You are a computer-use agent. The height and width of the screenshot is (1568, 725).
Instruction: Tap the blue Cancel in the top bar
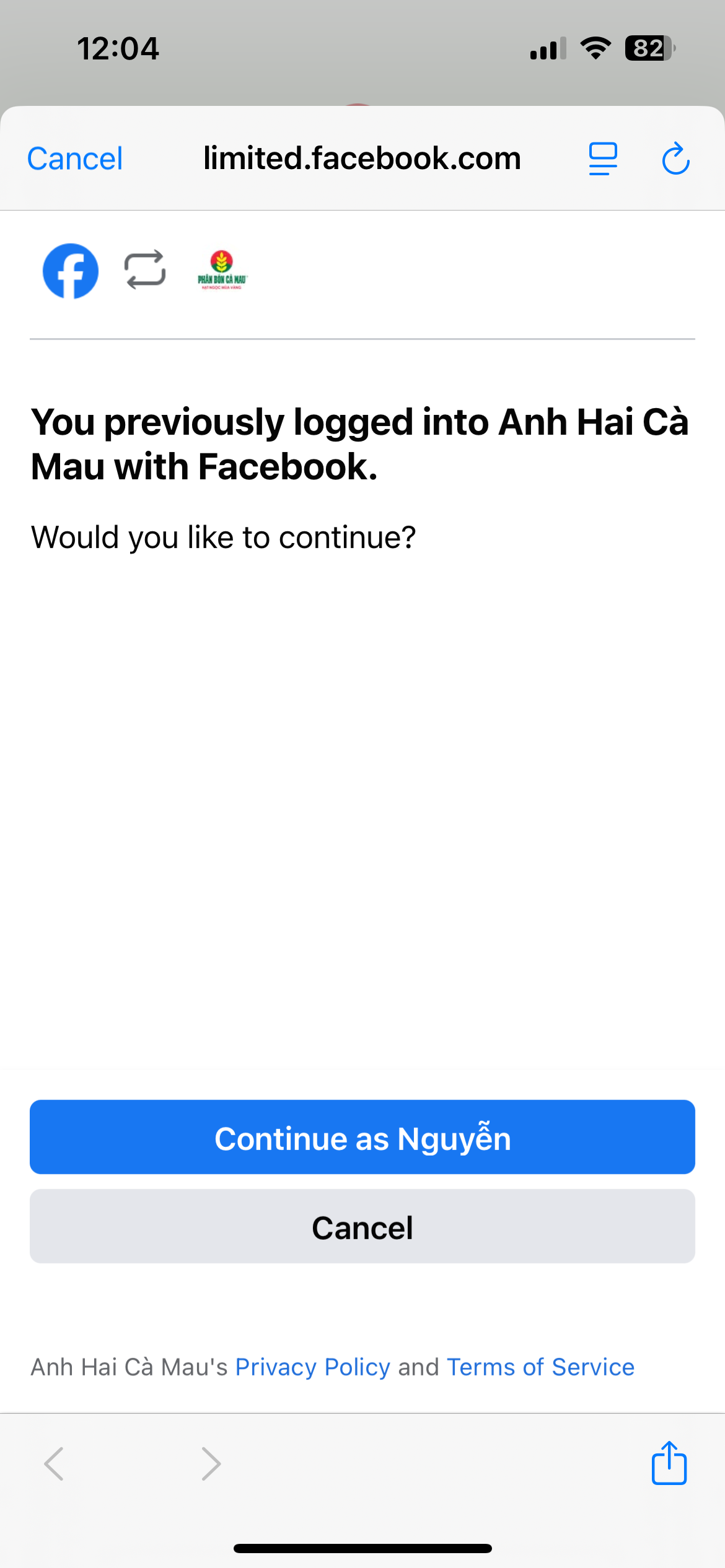tap(75, 159)
